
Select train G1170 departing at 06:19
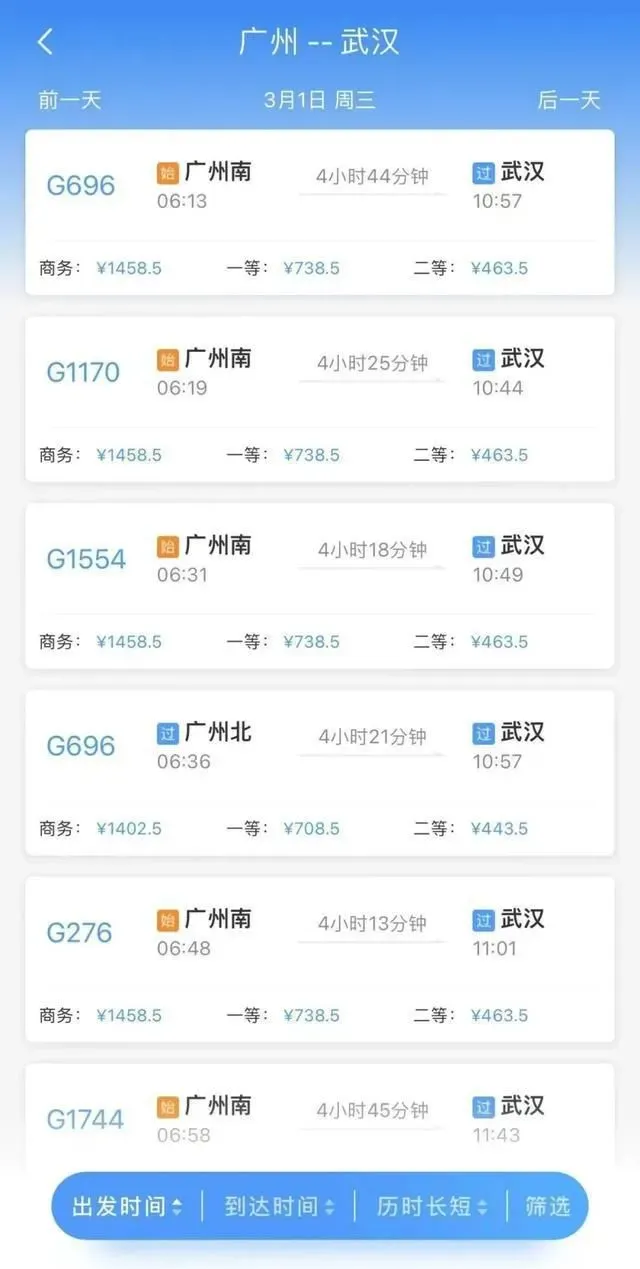click(320, 400)
